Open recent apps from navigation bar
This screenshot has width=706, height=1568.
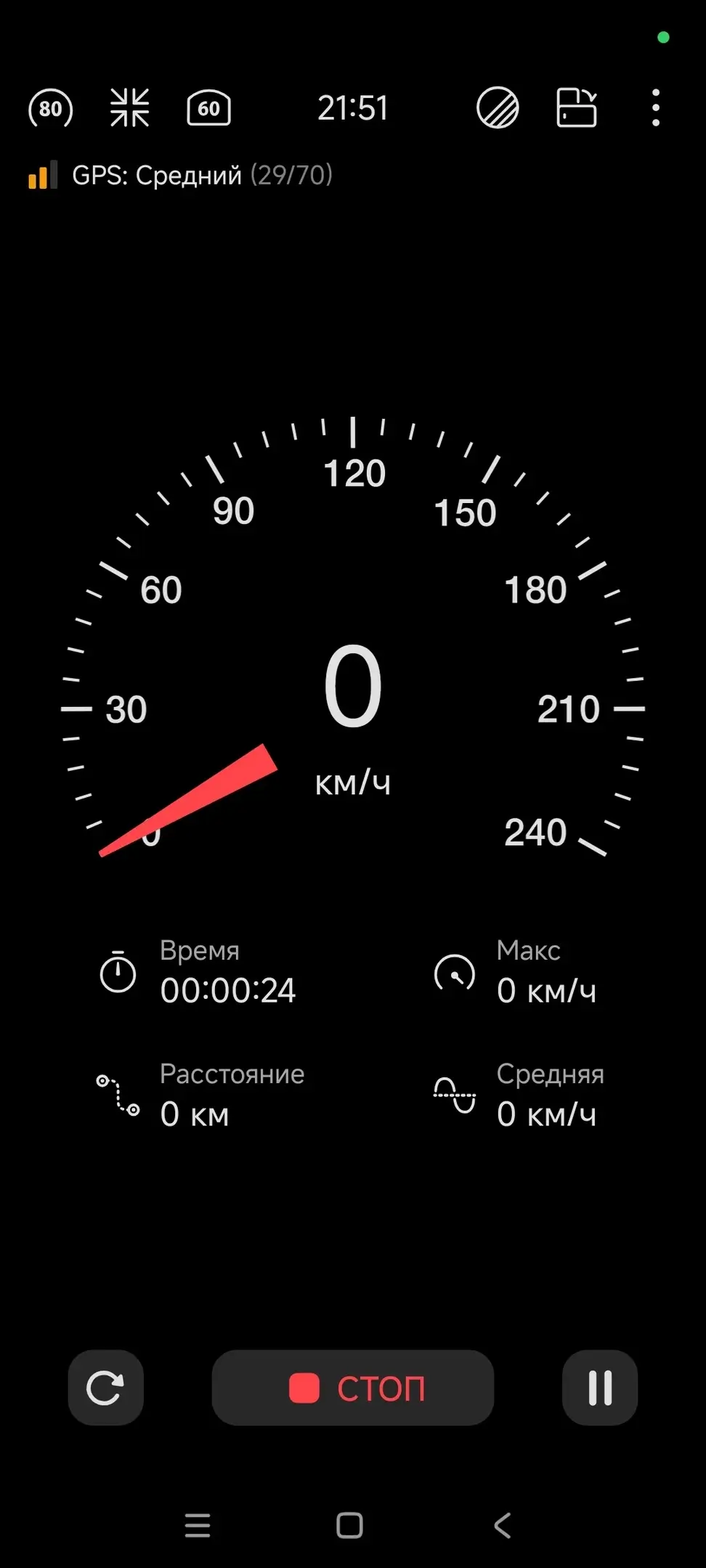click(198, 1525)
